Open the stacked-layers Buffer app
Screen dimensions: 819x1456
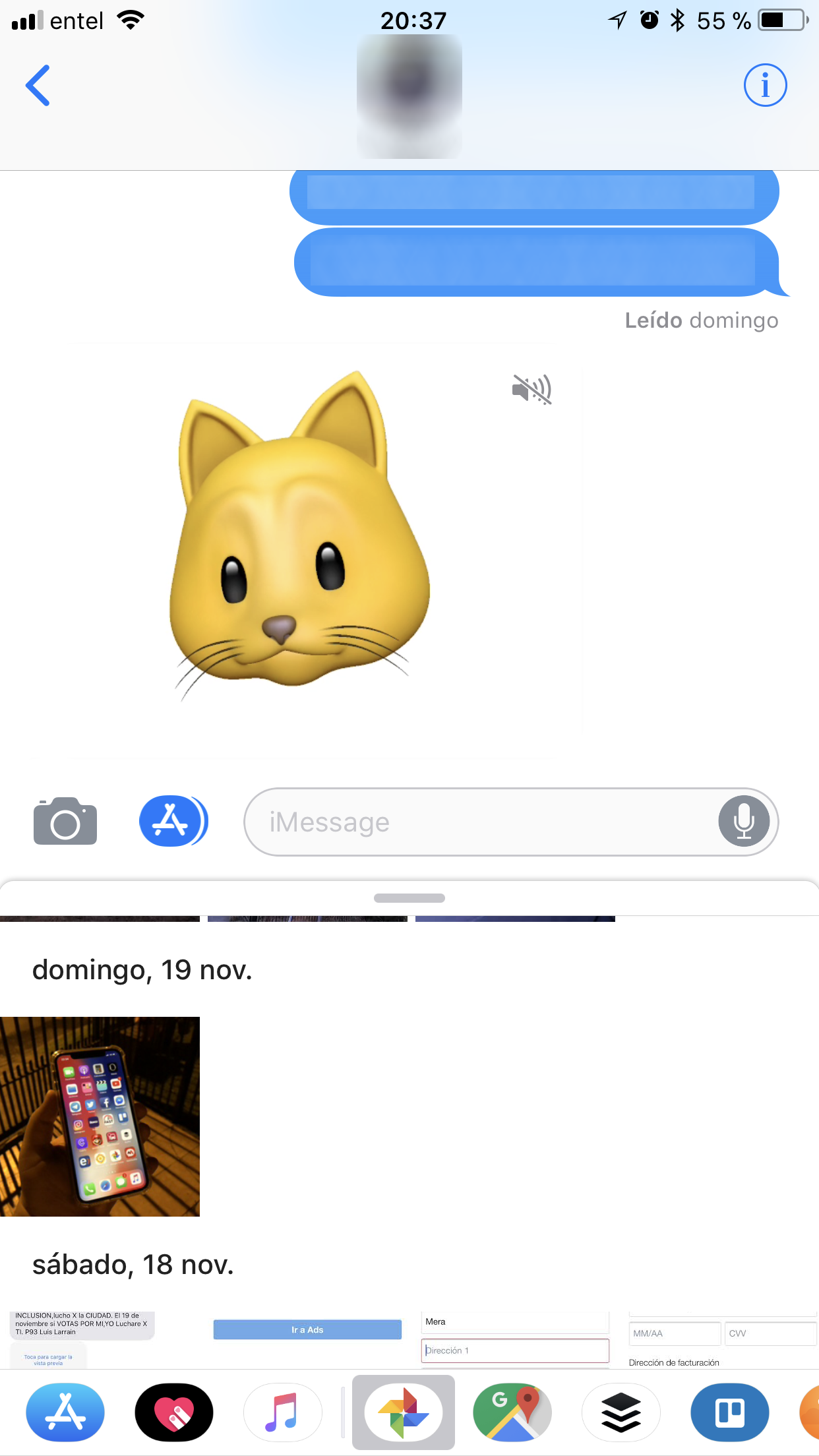point(621,1412)
